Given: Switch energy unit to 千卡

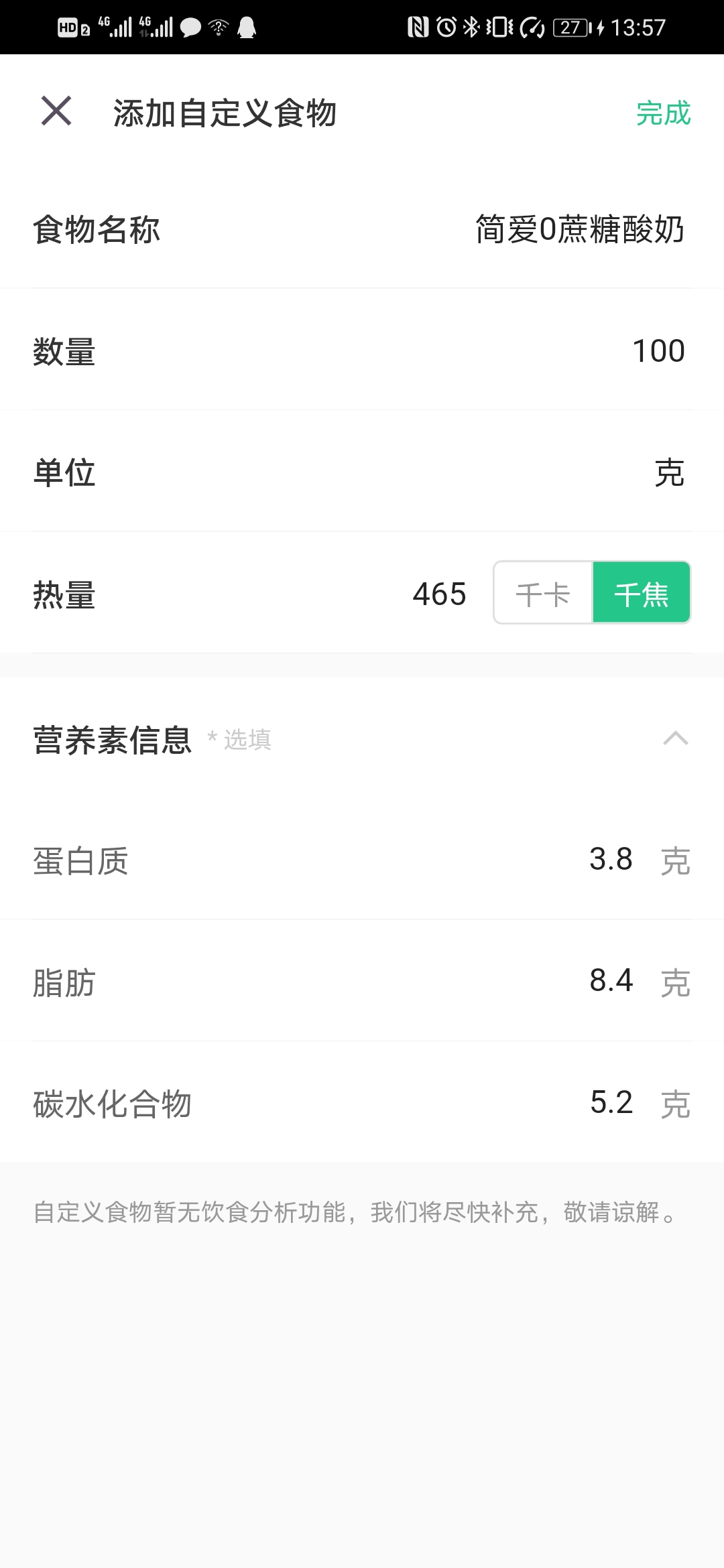Looking at the screenshot, I should [x=543, y=594].
